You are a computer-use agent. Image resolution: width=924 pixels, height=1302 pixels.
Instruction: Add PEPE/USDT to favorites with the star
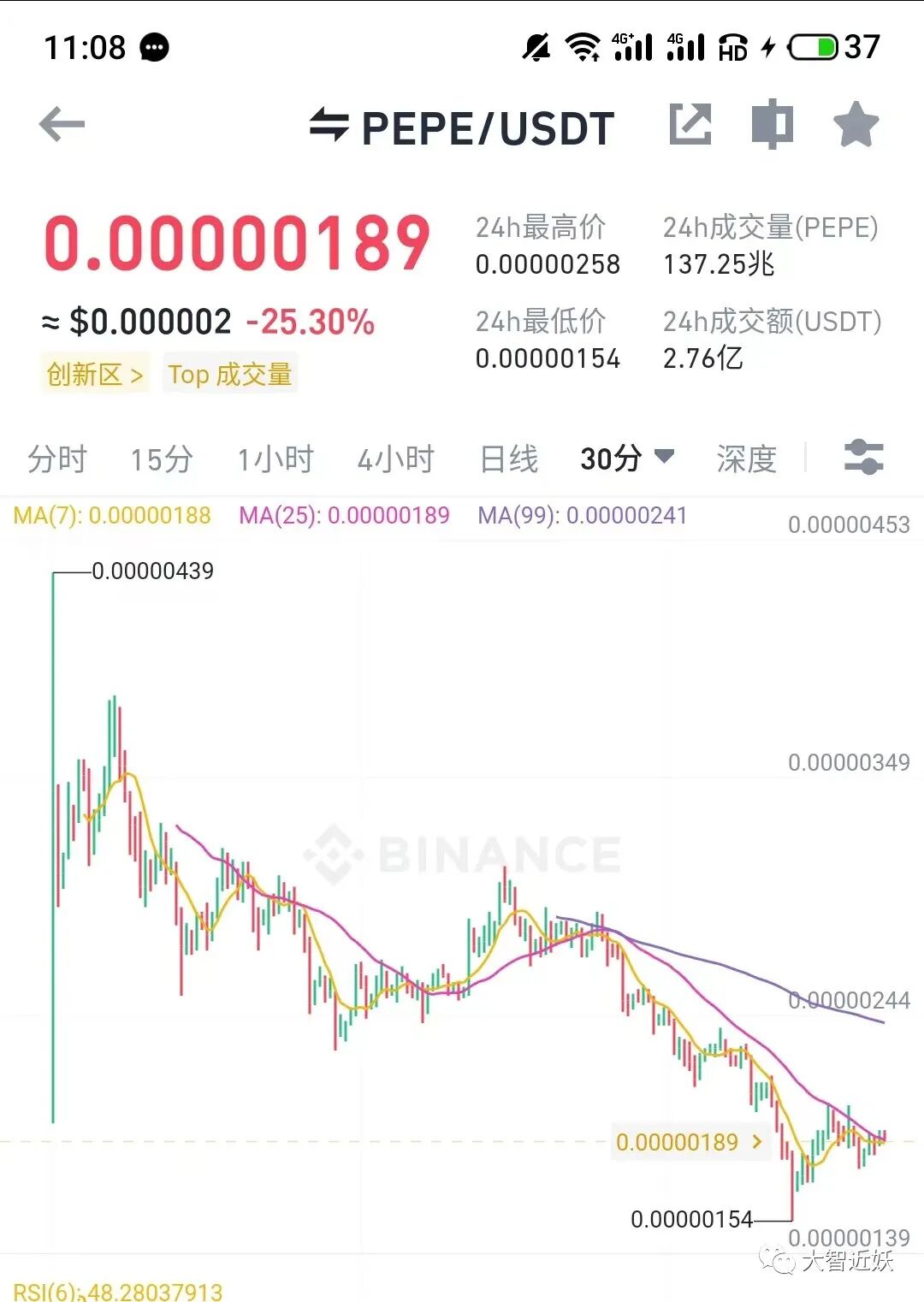click(x=856, y=125)
